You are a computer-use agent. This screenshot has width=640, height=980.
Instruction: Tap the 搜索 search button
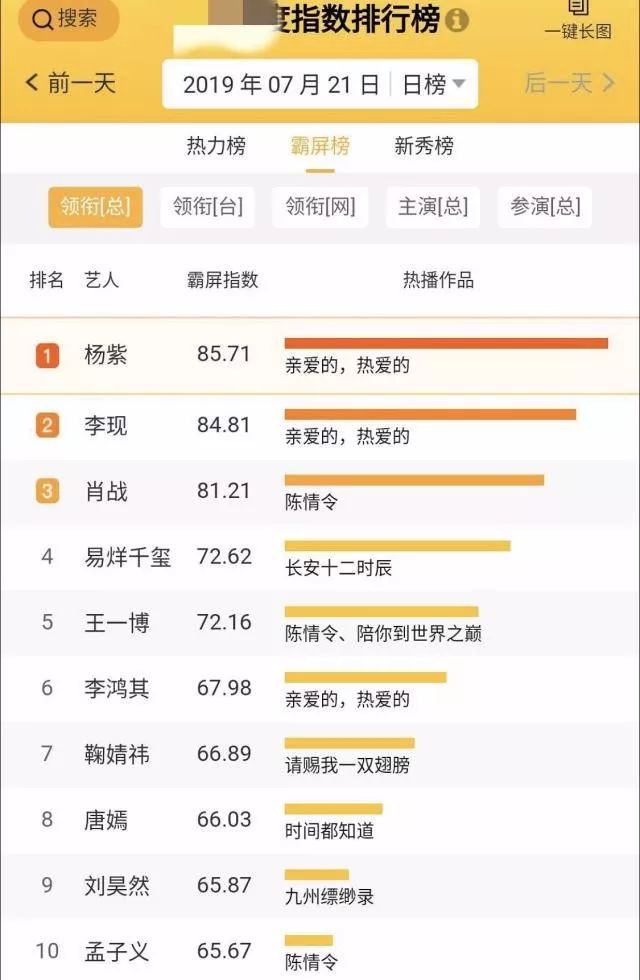pos(68,19)
